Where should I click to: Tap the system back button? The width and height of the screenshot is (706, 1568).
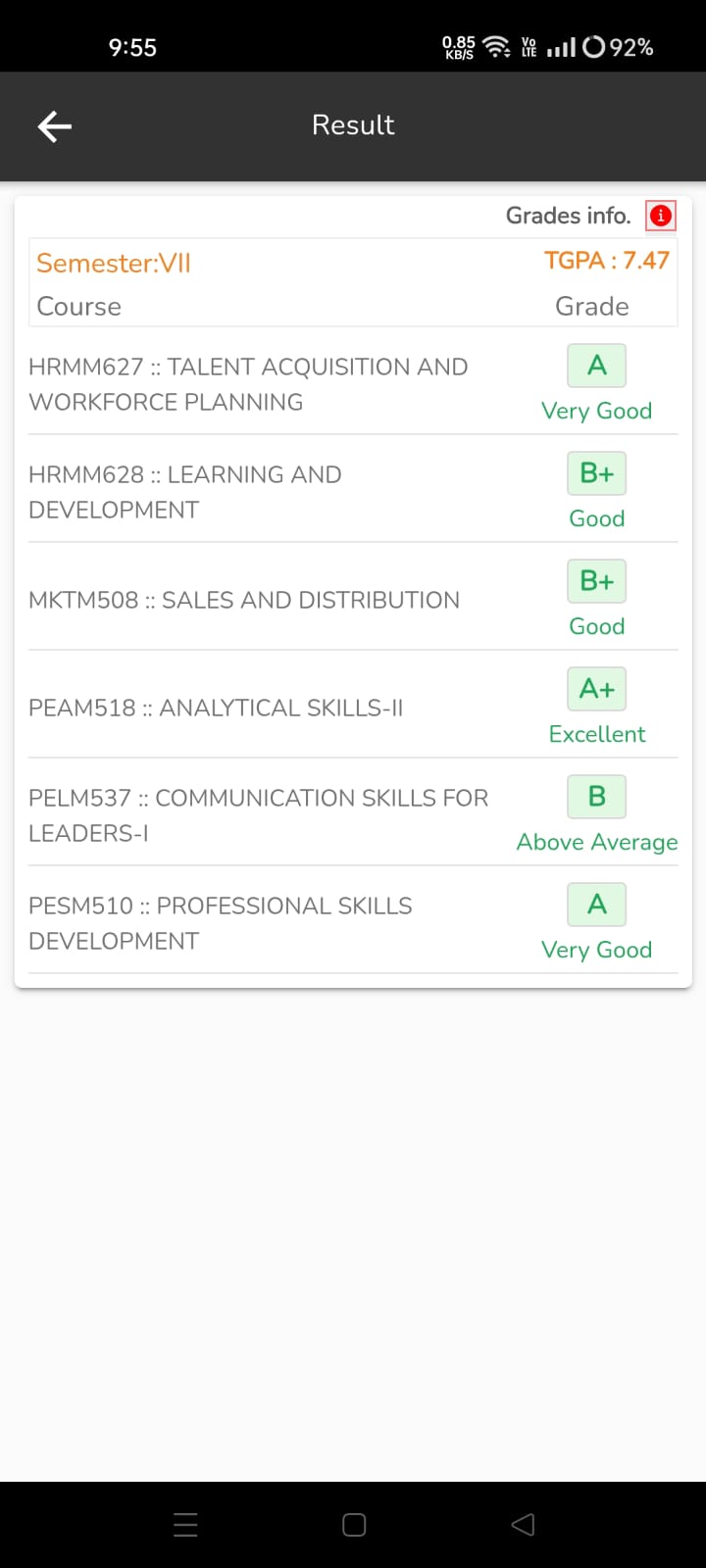pos(524,1524)
